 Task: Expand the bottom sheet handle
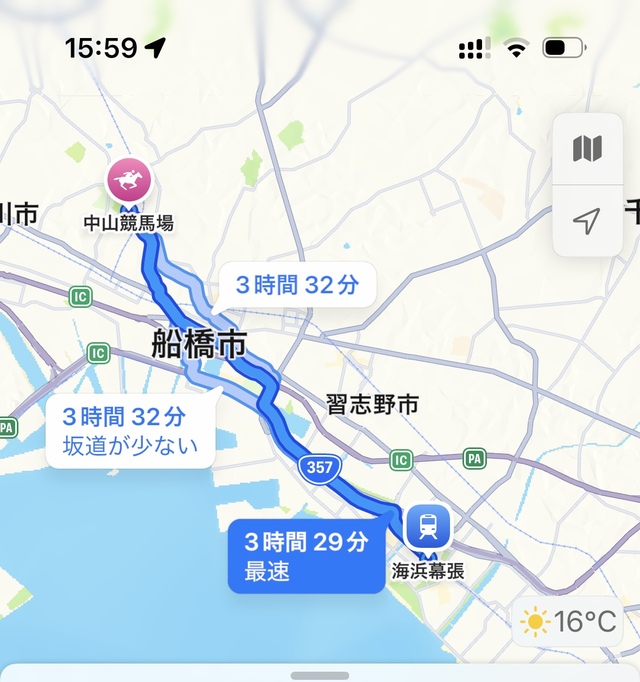[320, 675]
